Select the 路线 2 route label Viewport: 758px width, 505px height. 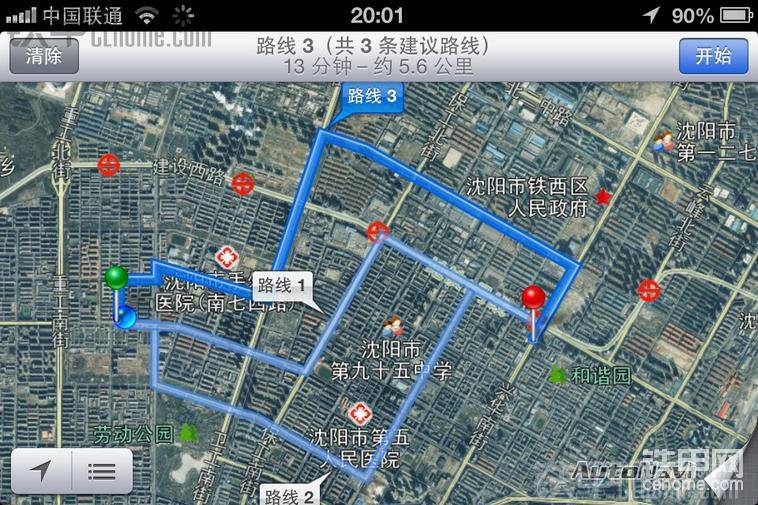click(289, 495)
